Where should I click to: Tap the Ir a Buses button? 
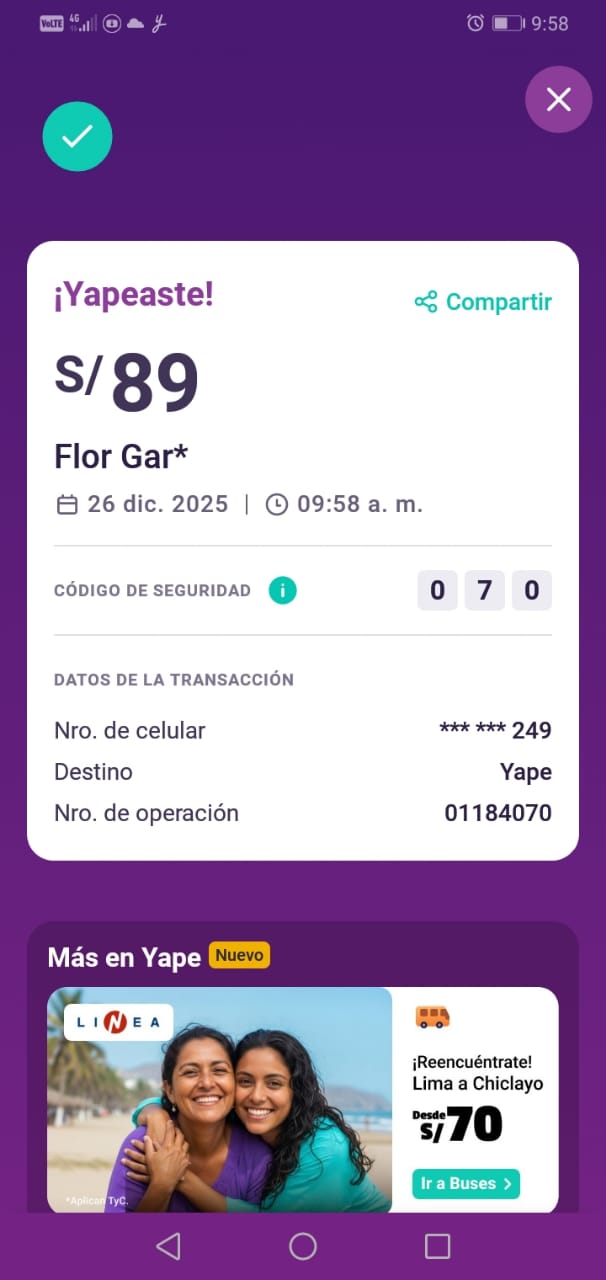(465, 1184)
